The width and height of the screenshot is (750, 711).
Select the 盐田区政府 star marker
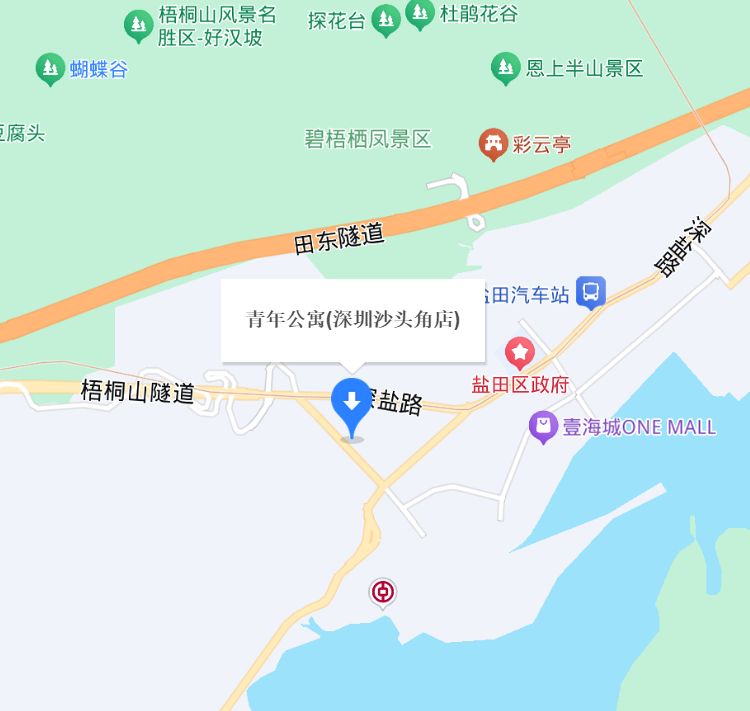(x=520, y=352)
